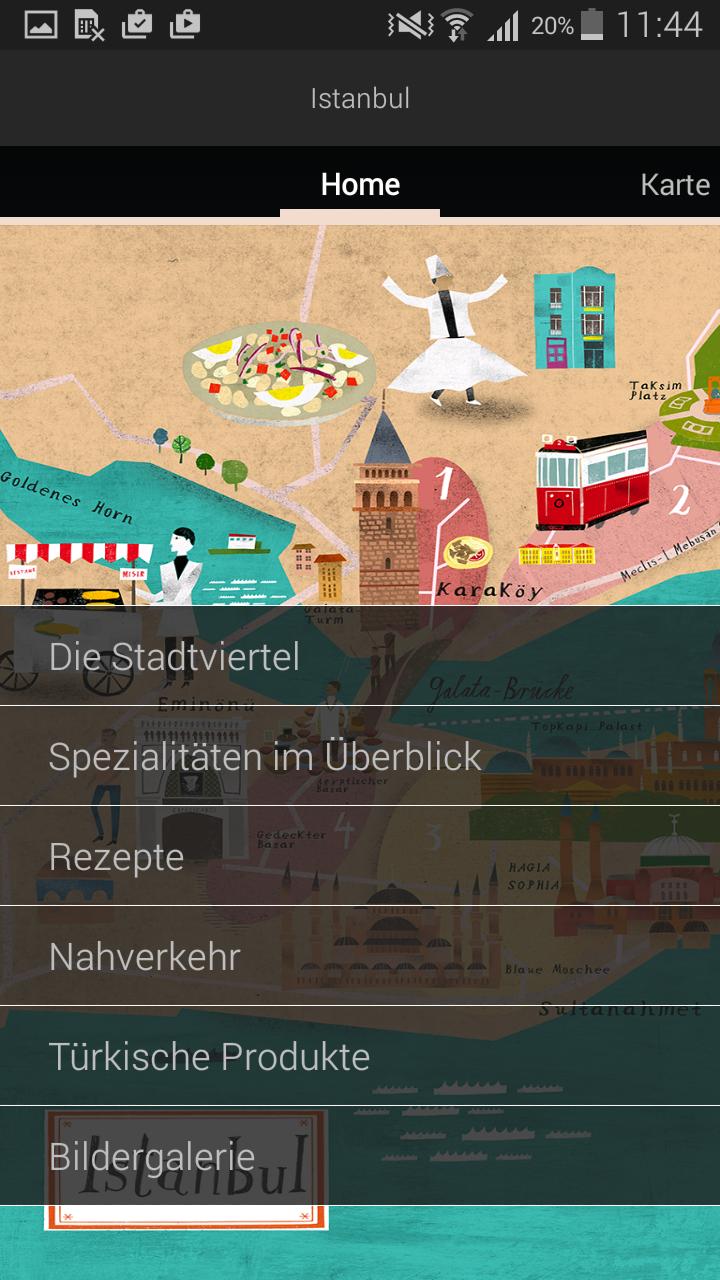Viewport: 720px width, 1280px height.
Task: Open the Bildergalerie
Action: pyautogui.click(x=360, y=1156)
